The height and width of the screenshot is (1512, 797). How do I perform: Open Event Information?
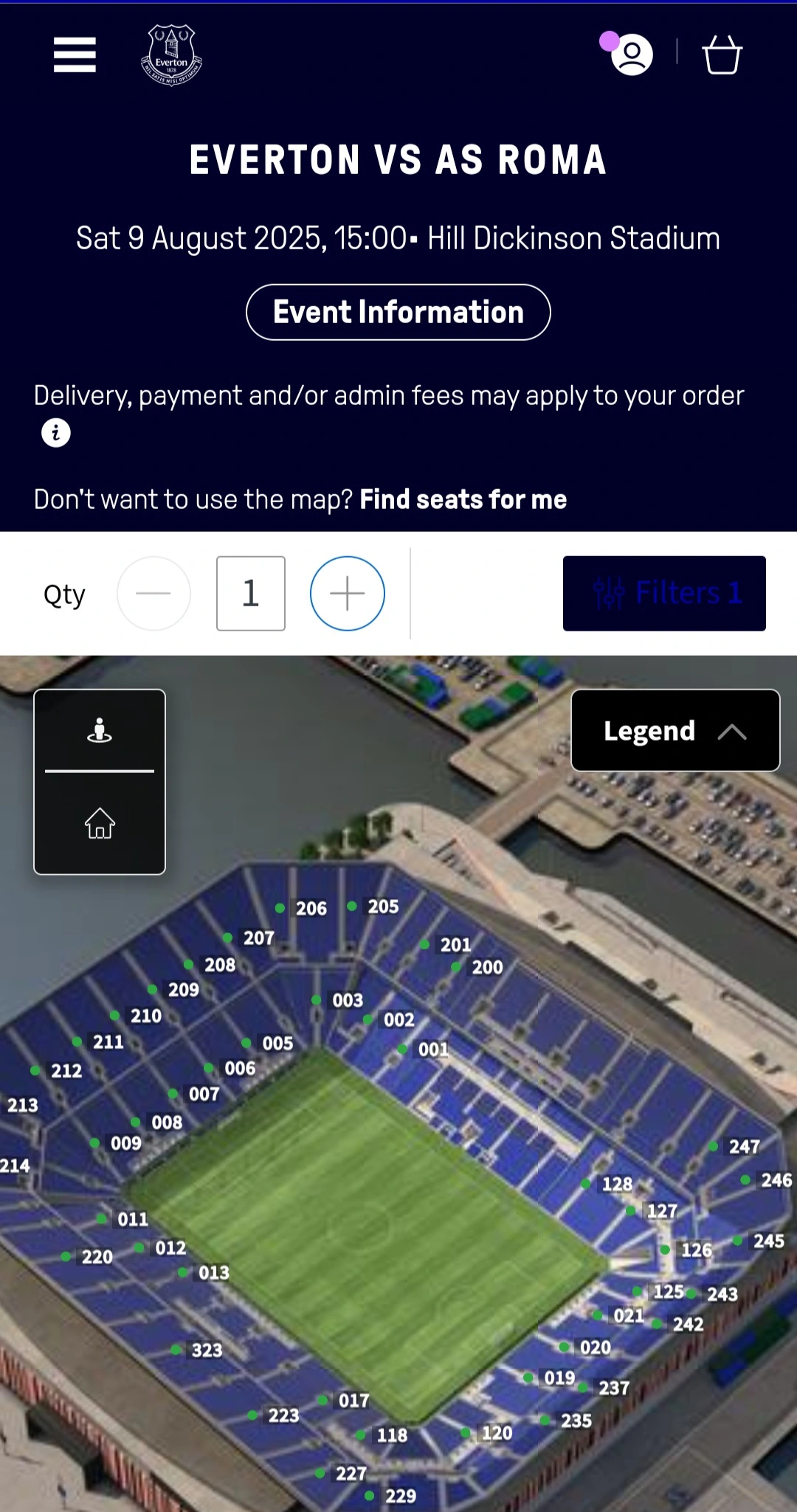(398, 312)
